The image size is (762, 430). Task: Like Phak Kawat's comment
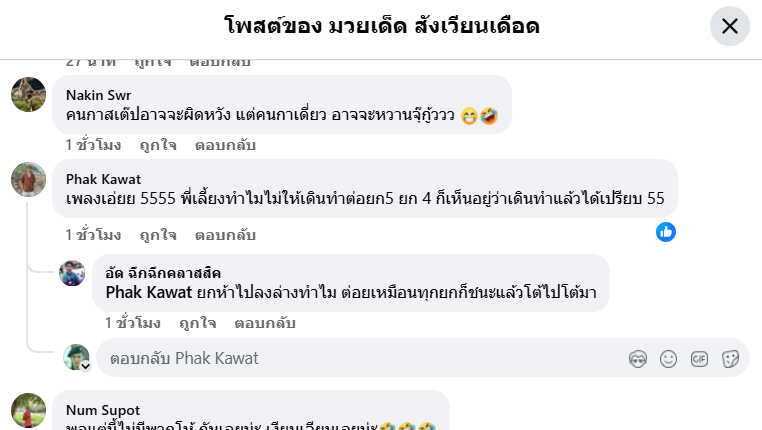click(158, 235)
